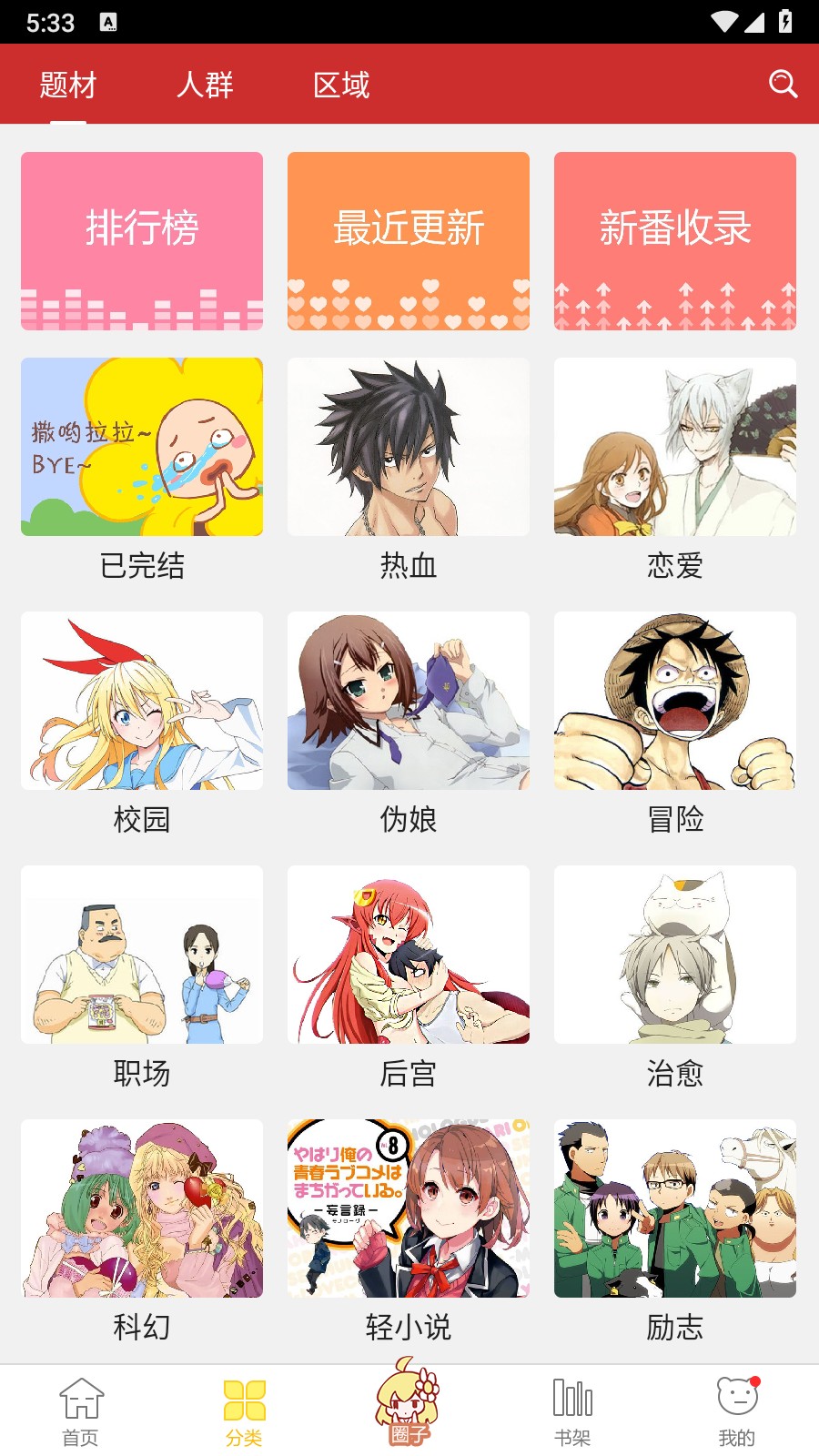Viewport: 819px width, 1456px height.
Task: Switch to the 区域 tab
Action: pos(341,85)
